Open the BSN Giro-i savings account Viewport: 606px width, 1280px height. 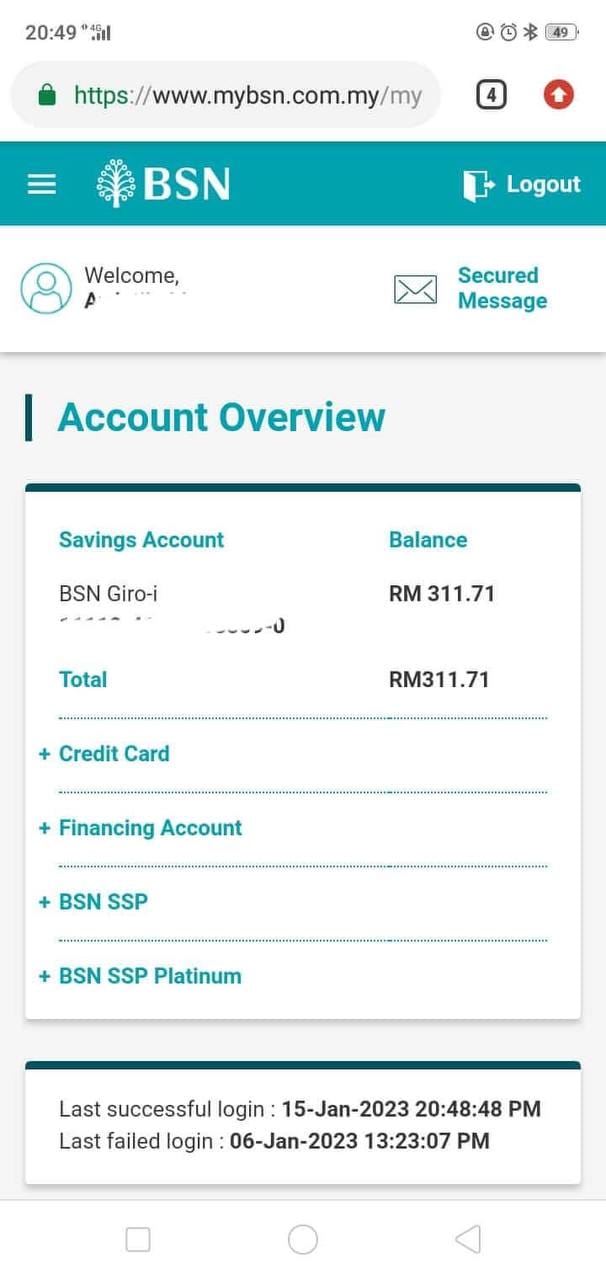coord(108,594)
